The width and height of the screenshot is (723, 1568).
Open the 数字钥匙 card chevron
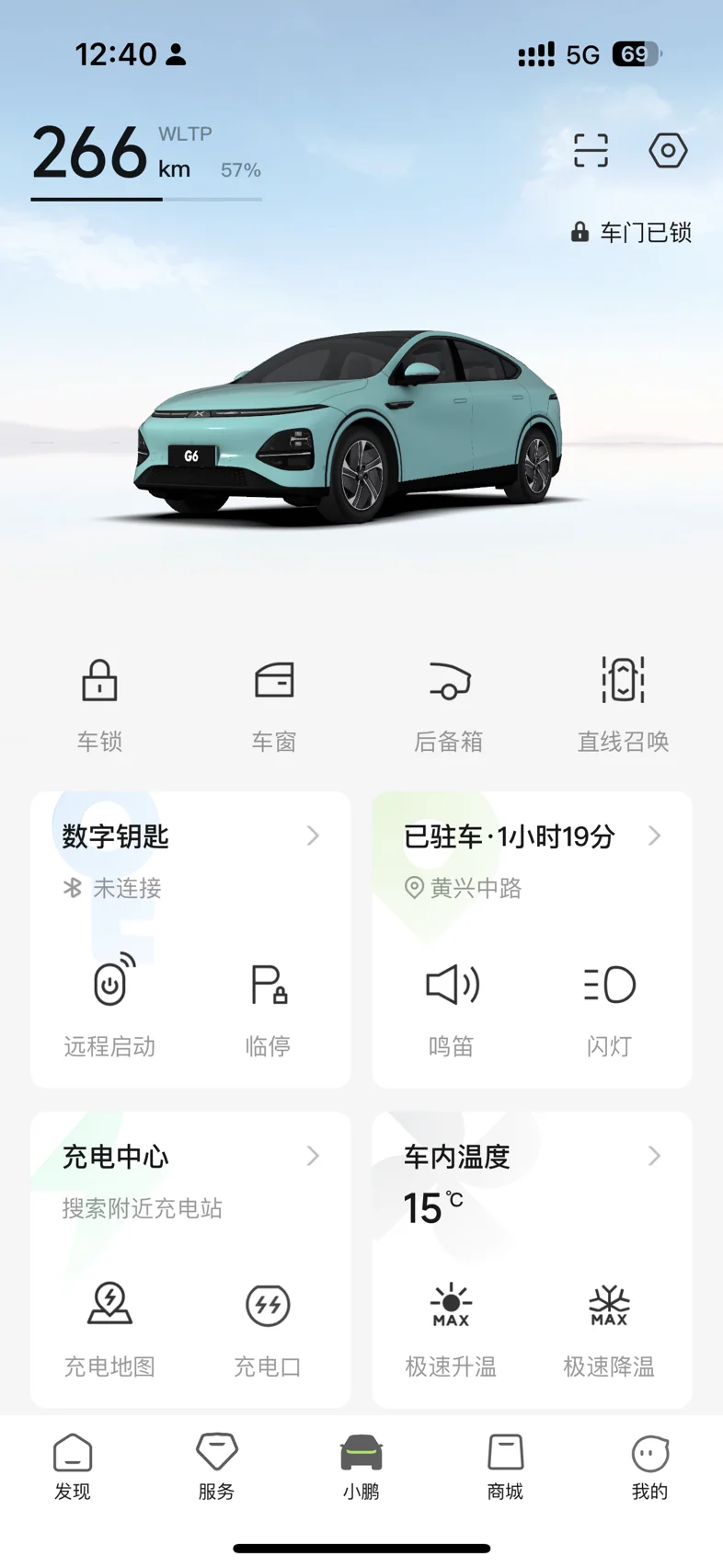pyautogui.click(x=313, y=836)
